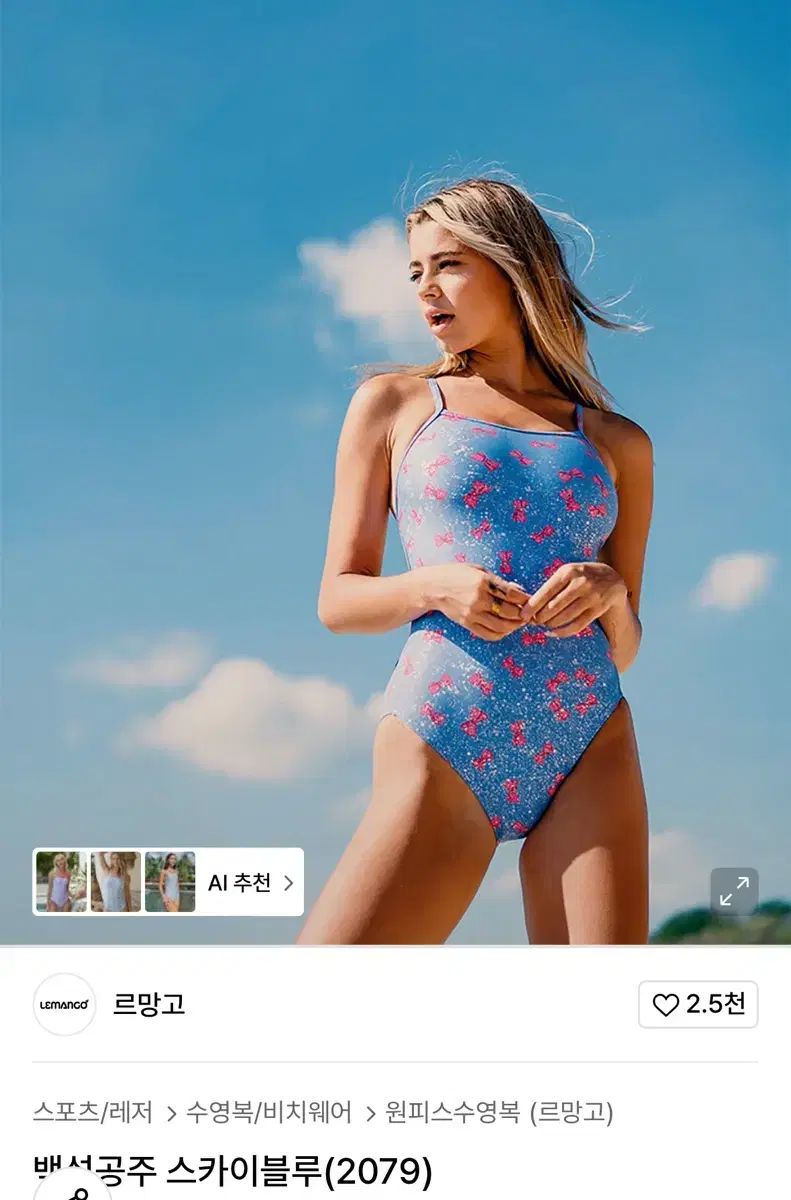
Task: Open the 원피스수영복 (르망고) category
Action: point(499,1111)
